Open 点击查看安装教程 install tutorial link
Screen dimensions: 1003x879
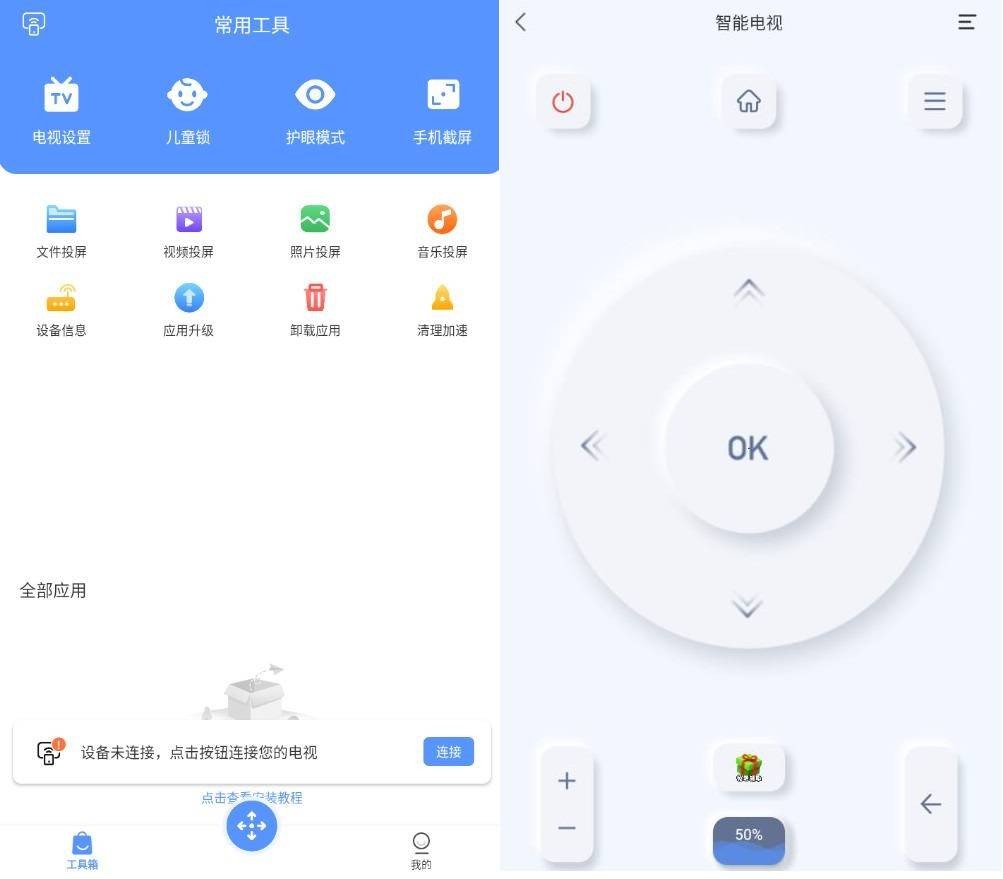[252, 798]
